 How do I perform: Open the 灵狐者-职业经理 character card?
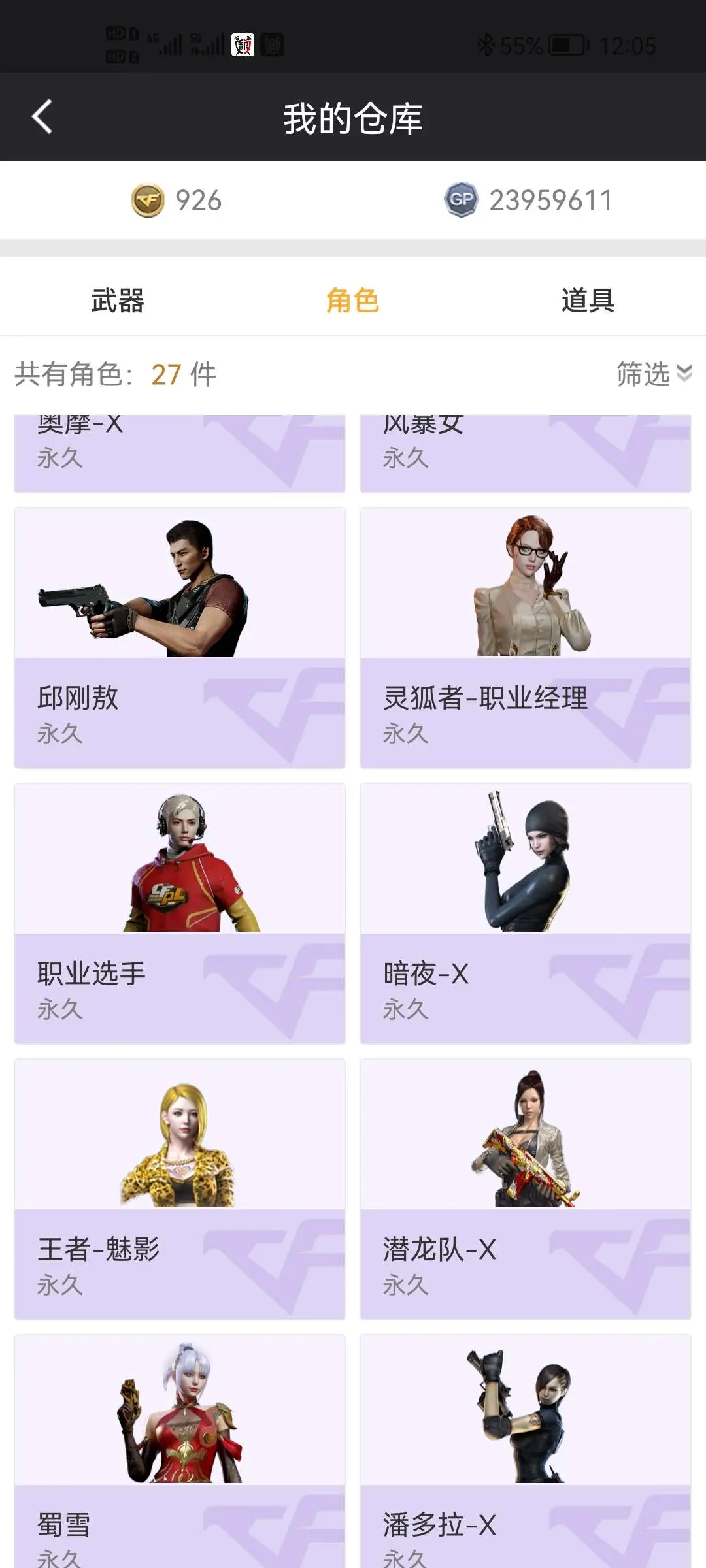pos(525,637)
